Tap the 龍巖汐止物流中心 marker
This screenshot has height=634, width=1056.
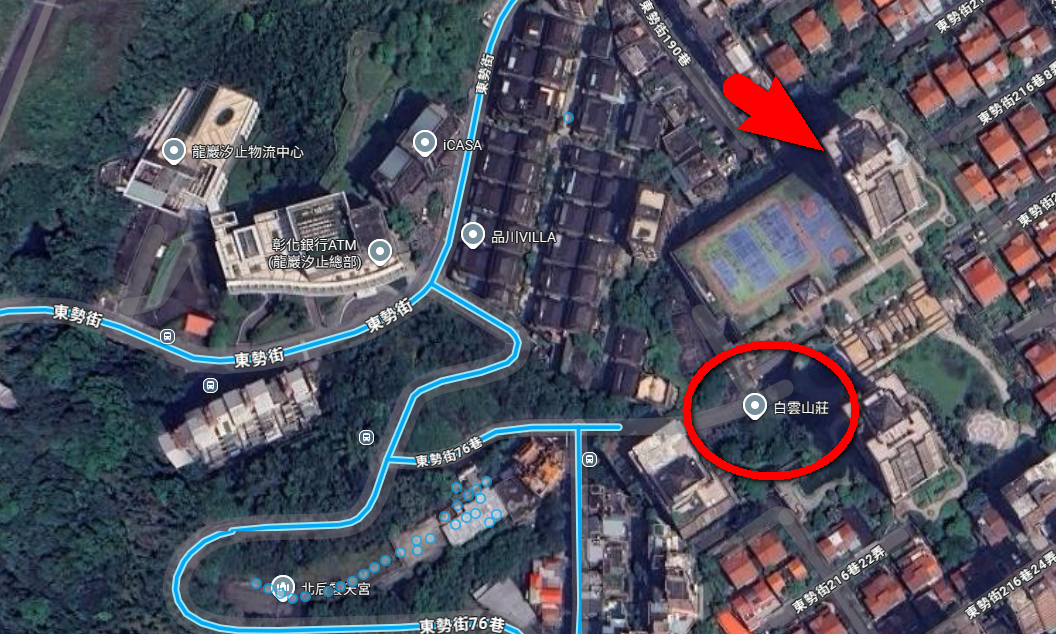[174, 151]
